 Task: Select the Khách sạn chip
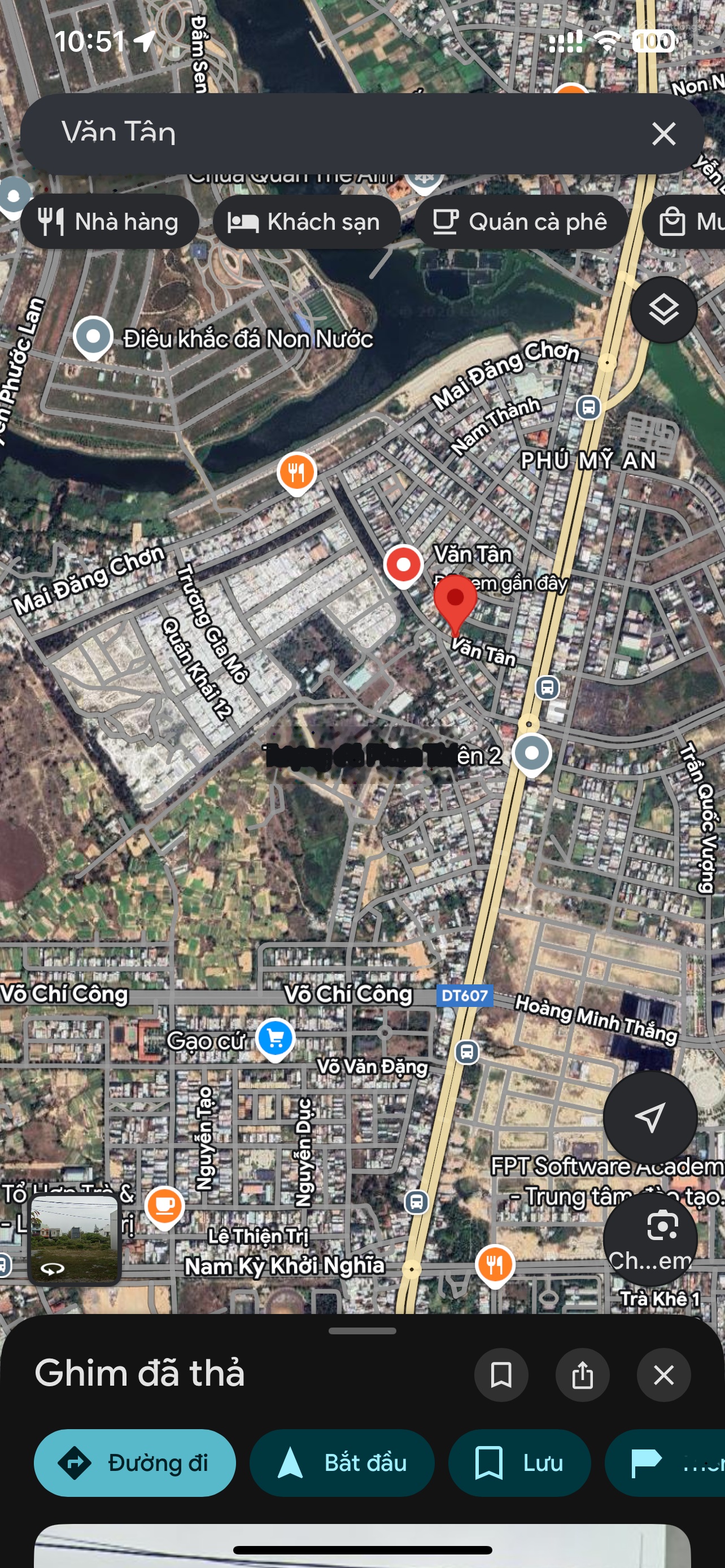tap(306, 222)
